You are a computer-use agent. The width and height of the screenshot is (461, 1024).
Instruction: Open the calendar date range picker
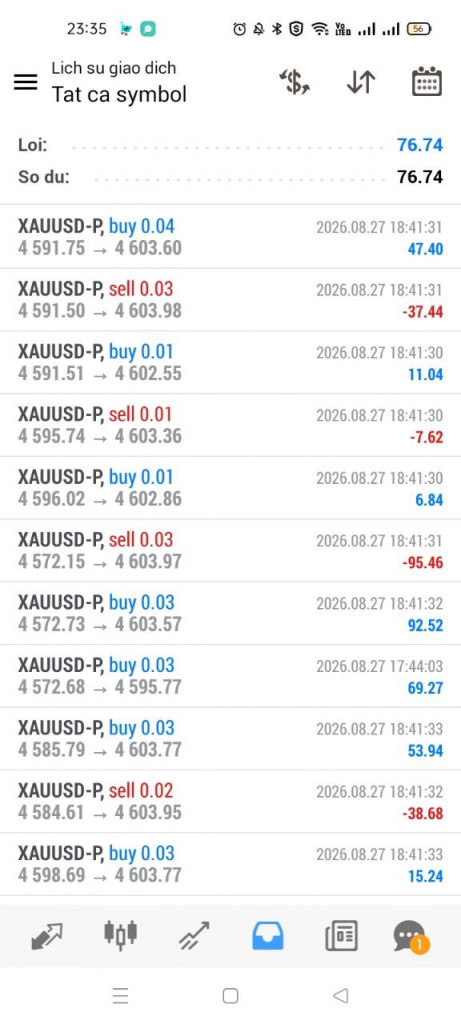[x=427, y=82]
